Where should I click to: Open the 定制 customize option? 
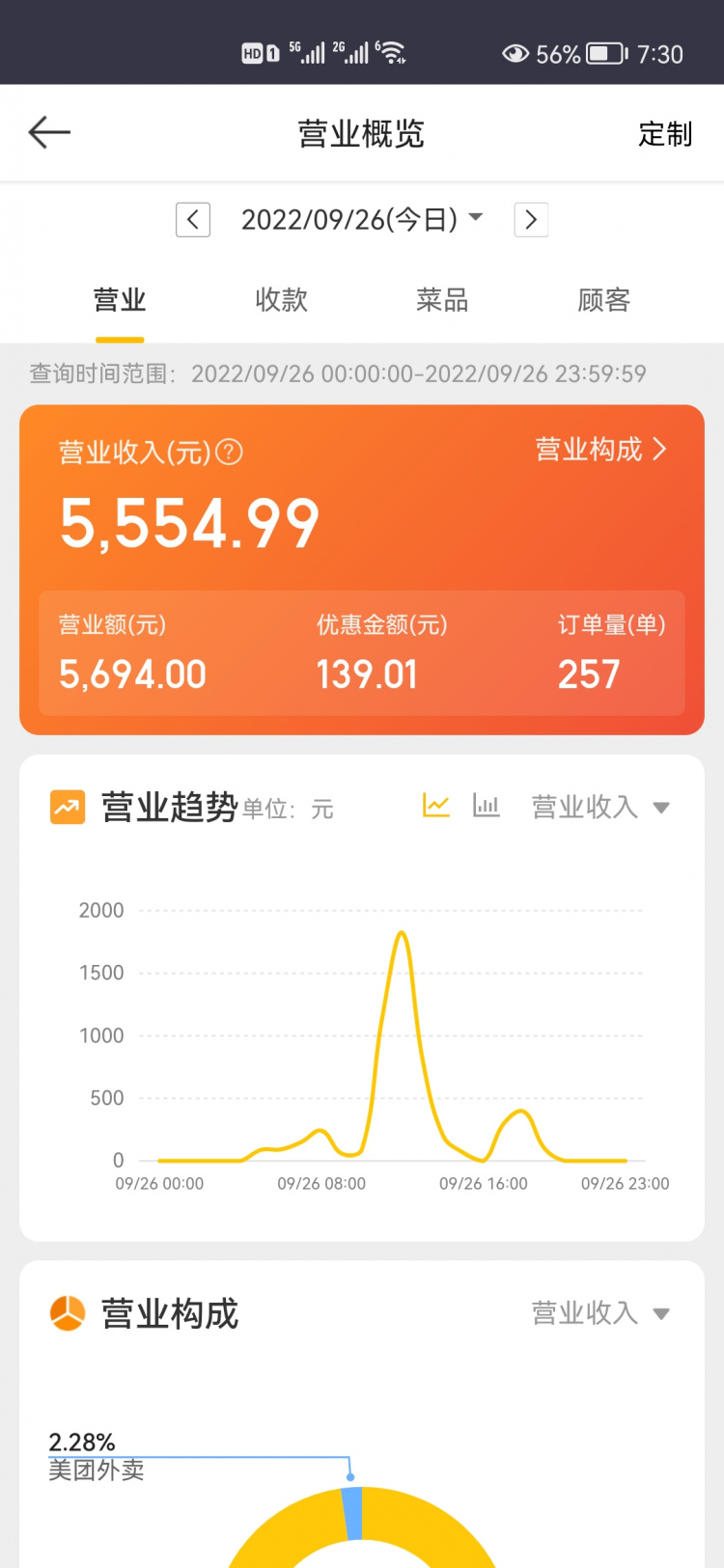point(664,133)
